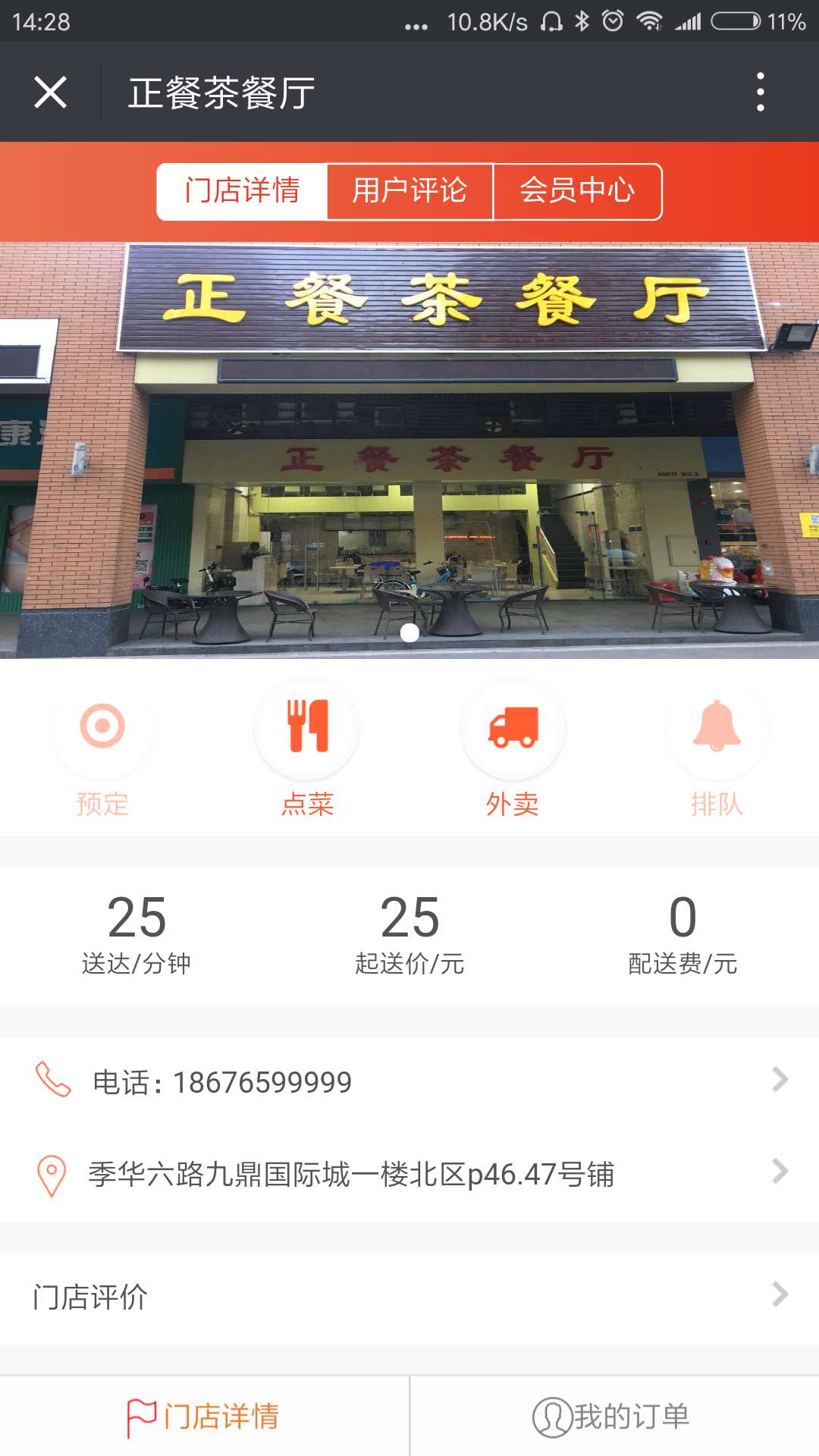819x1456 pixels.
Task: Tap the 排队 queue bell icon
Action: coord(716,726)
